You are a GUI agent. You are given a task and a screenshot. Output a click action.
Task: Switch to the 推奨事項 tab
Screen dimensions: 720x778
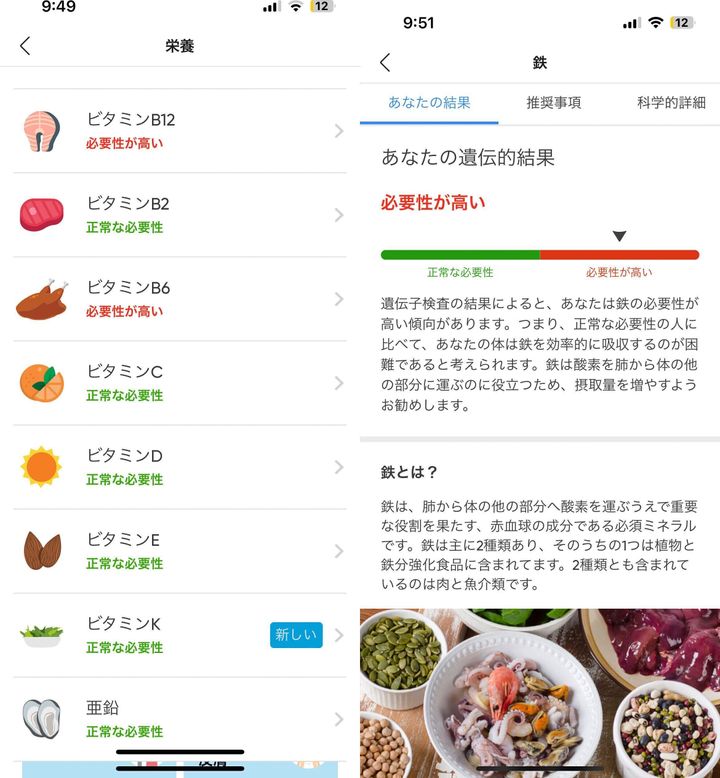pos(554,102)
